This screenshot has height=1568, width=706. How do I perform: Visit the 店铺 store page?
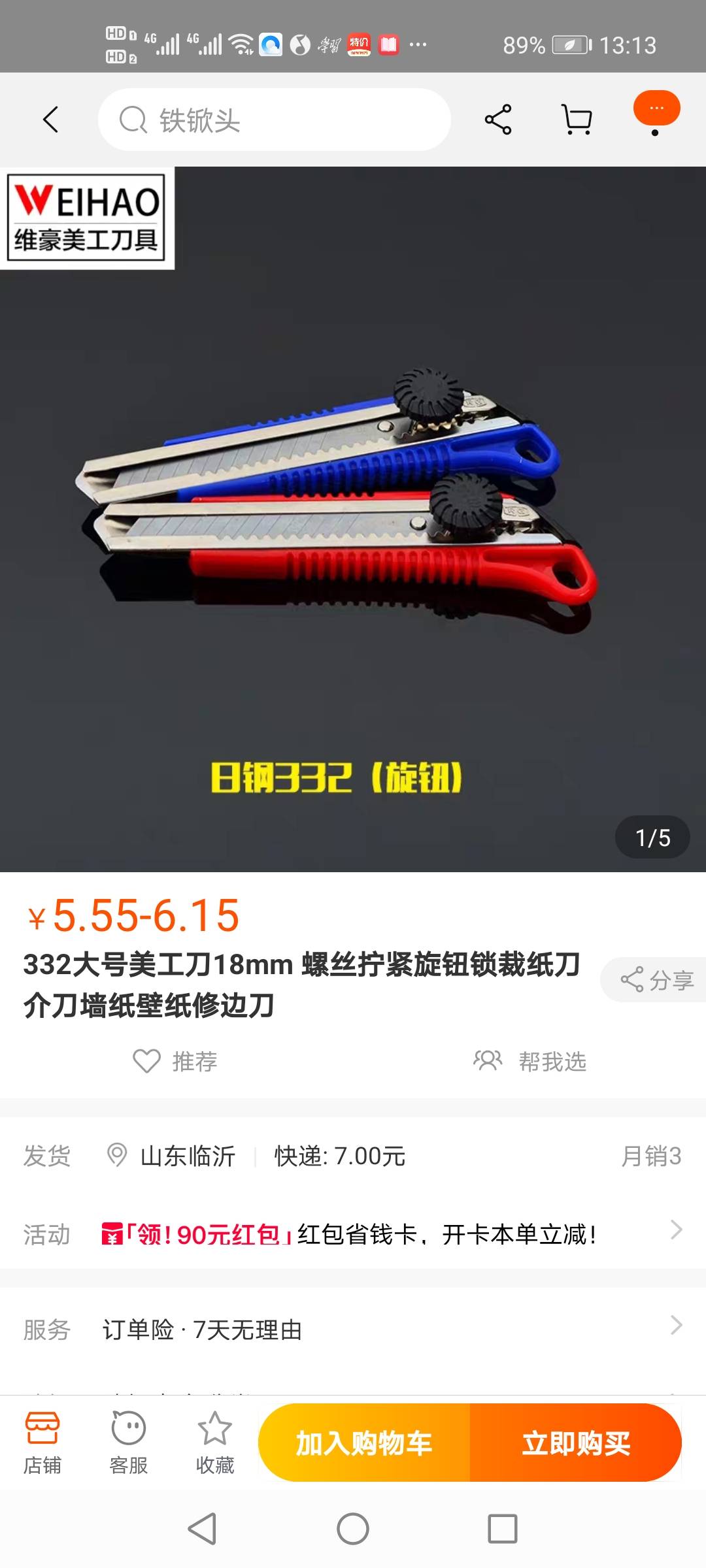[42, 1442]
